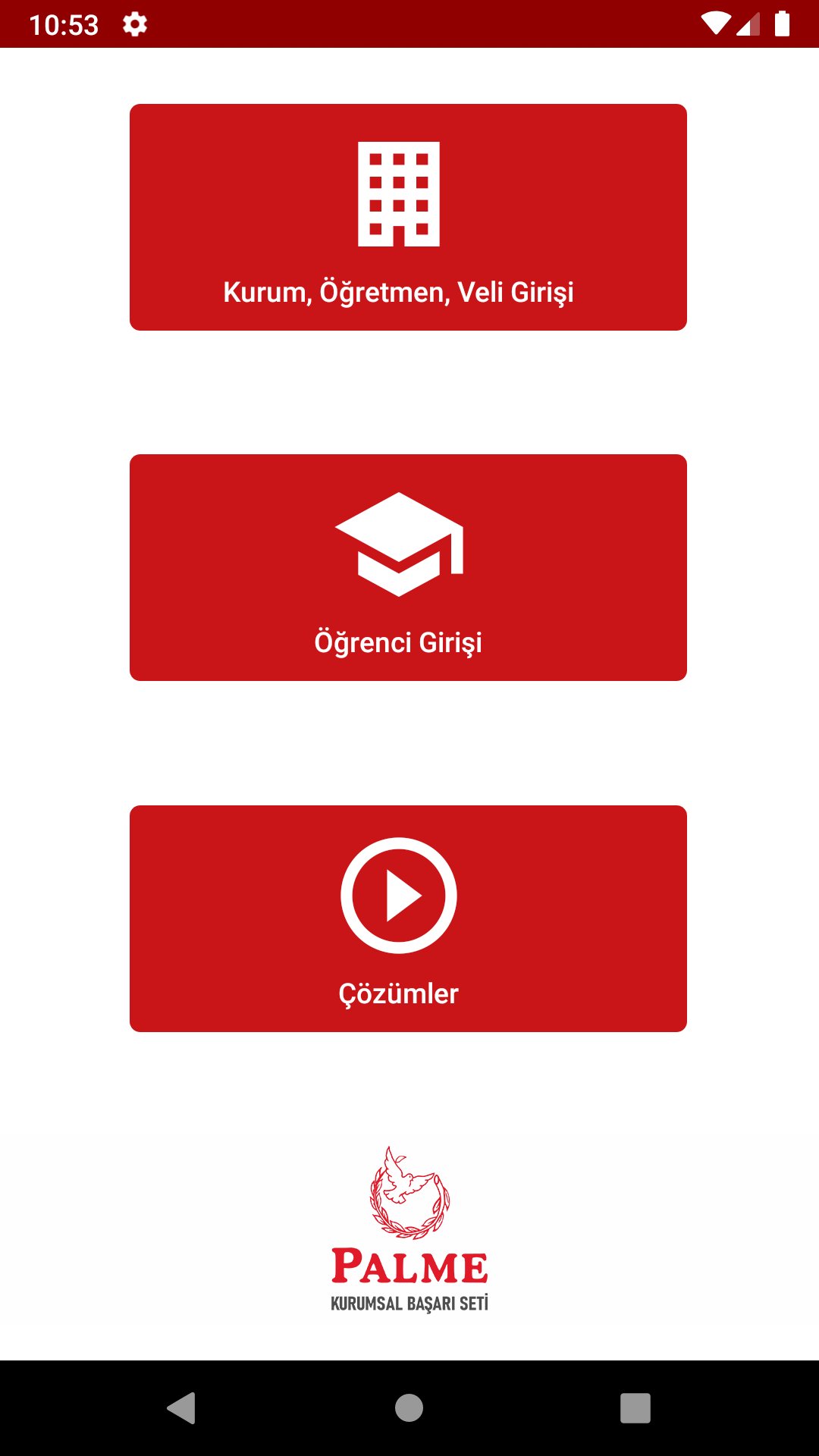Viewport: 819px width, 1456px height.
Task: Open Kurum, Öğretmen, Veli Girişi
Action: click(x=408, y=217)
